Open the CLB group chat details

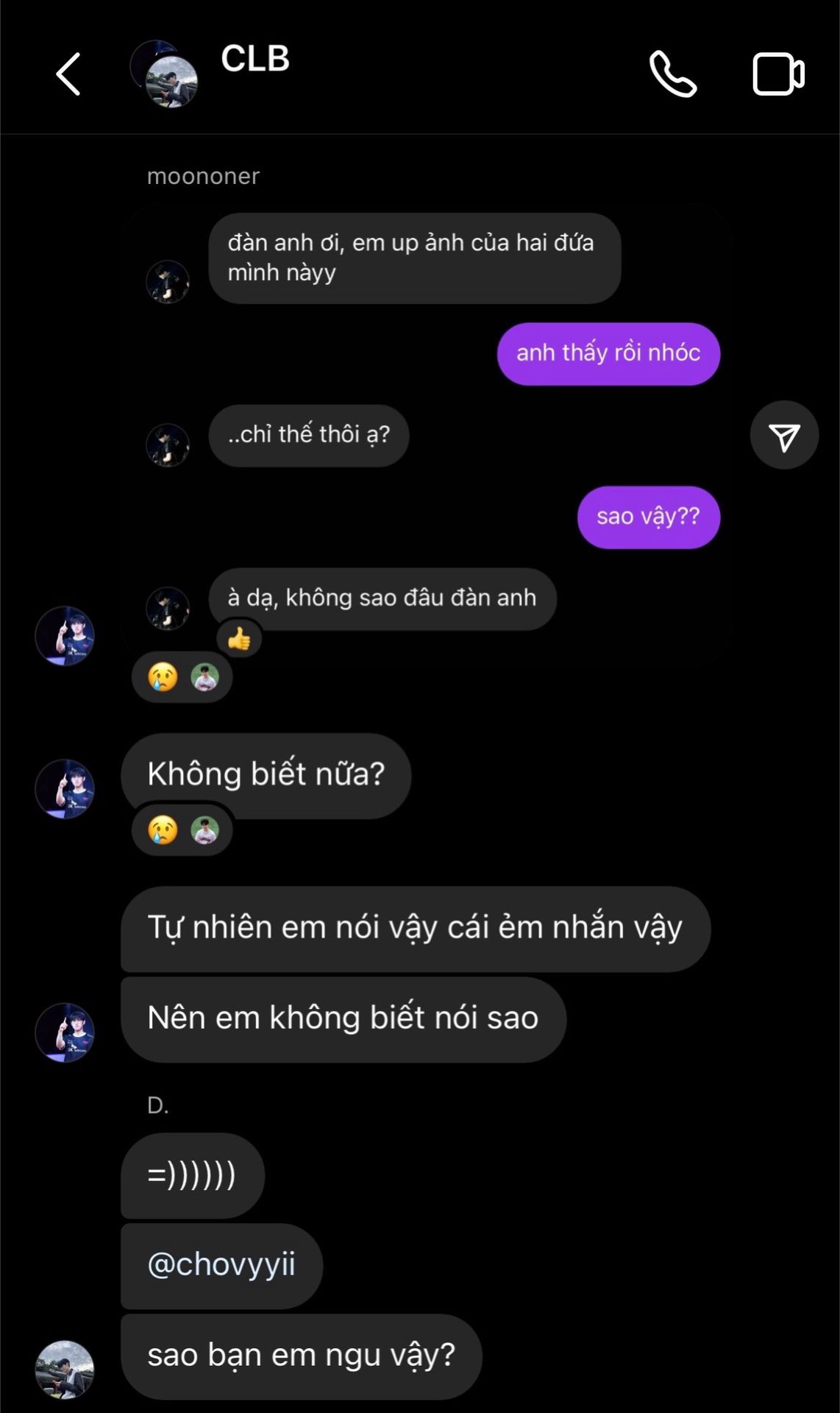pos(255,59)
